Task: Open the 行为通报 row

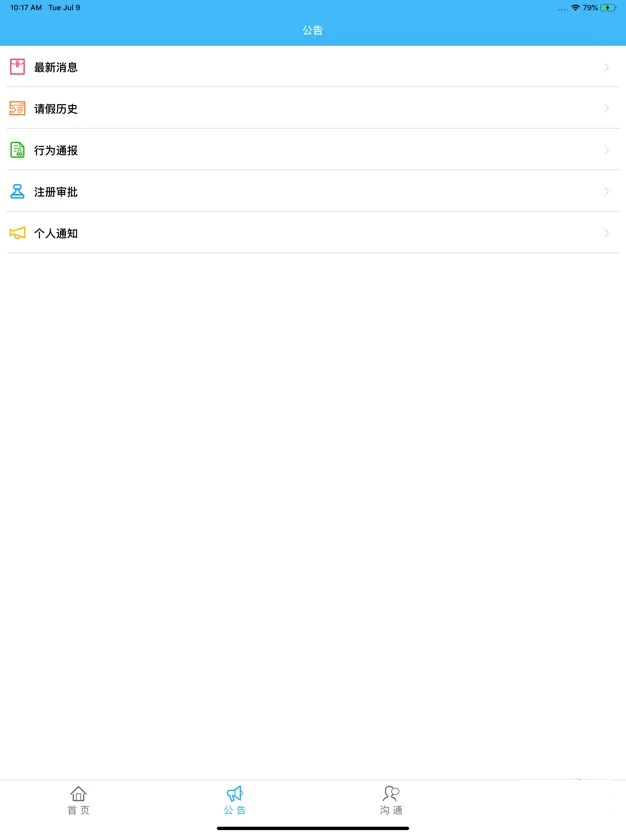Action: coord(312,150)
